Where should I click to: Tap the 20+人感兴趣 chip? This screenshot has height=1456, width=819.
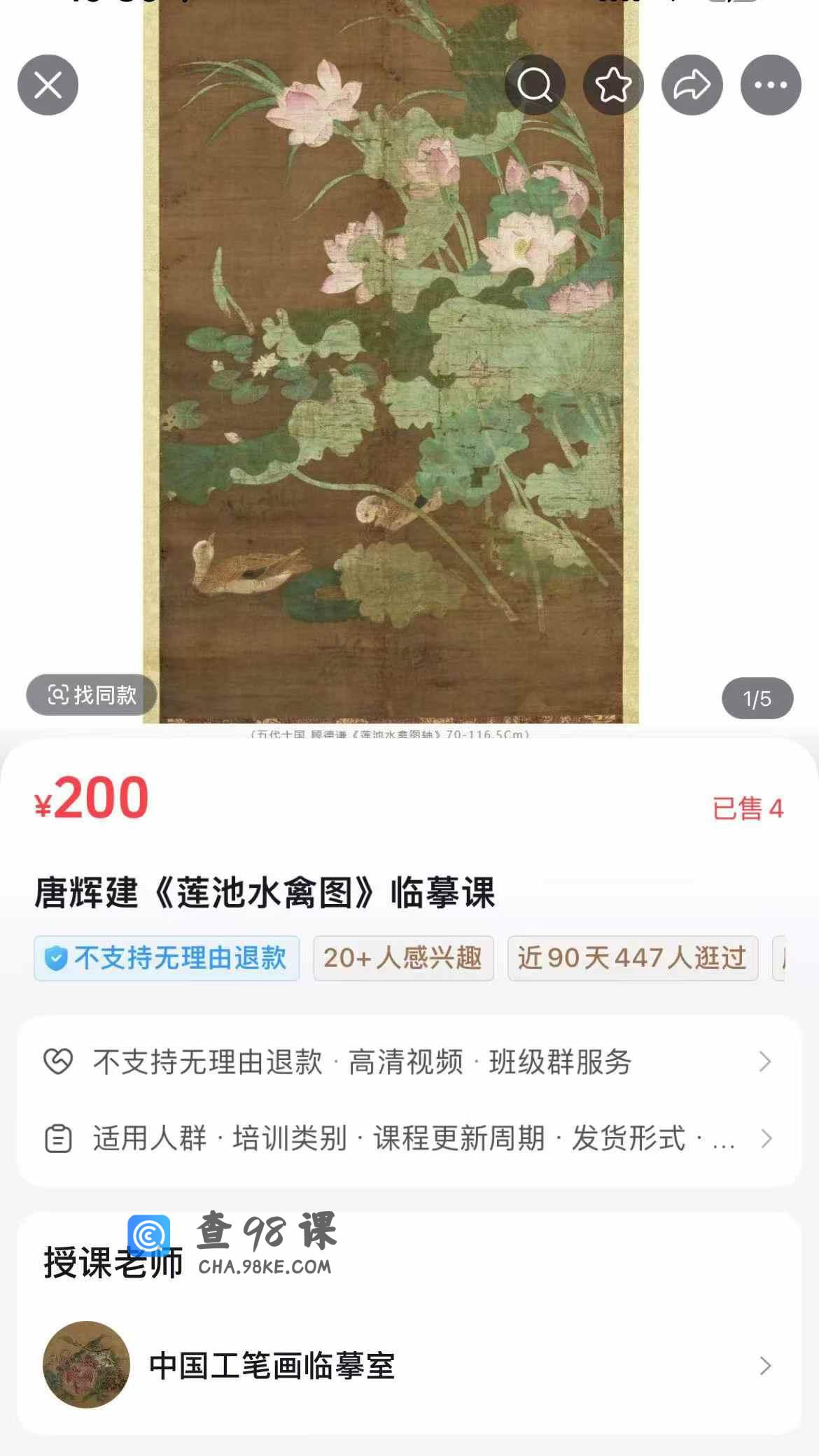pos(403,958)
